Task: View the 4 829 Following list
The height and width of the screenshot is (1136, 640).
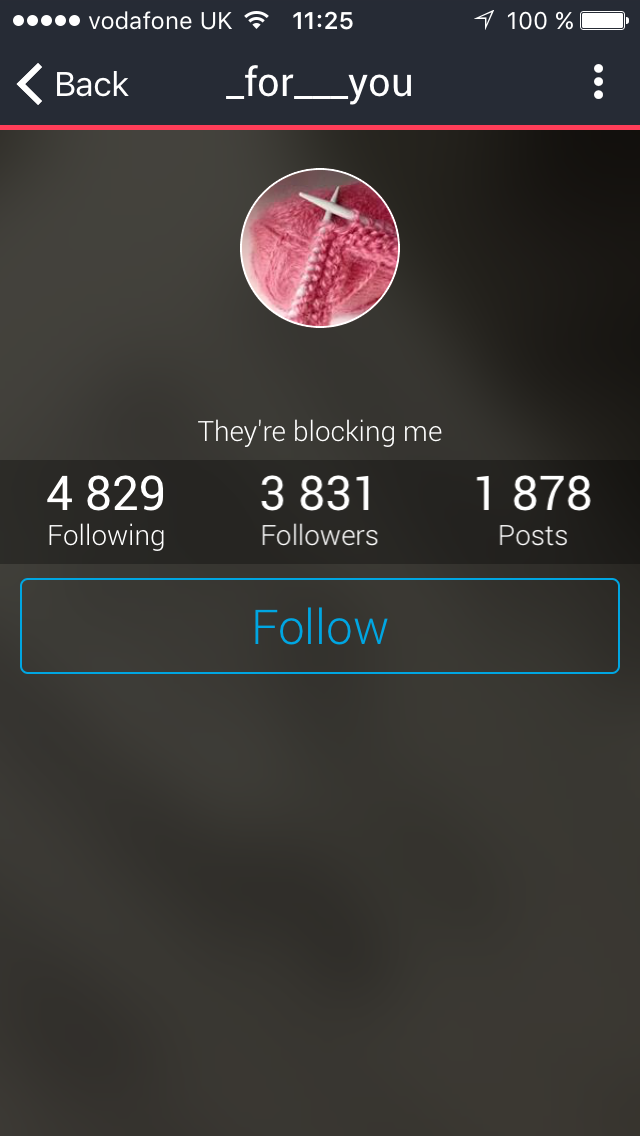Action: click(106, 511)
